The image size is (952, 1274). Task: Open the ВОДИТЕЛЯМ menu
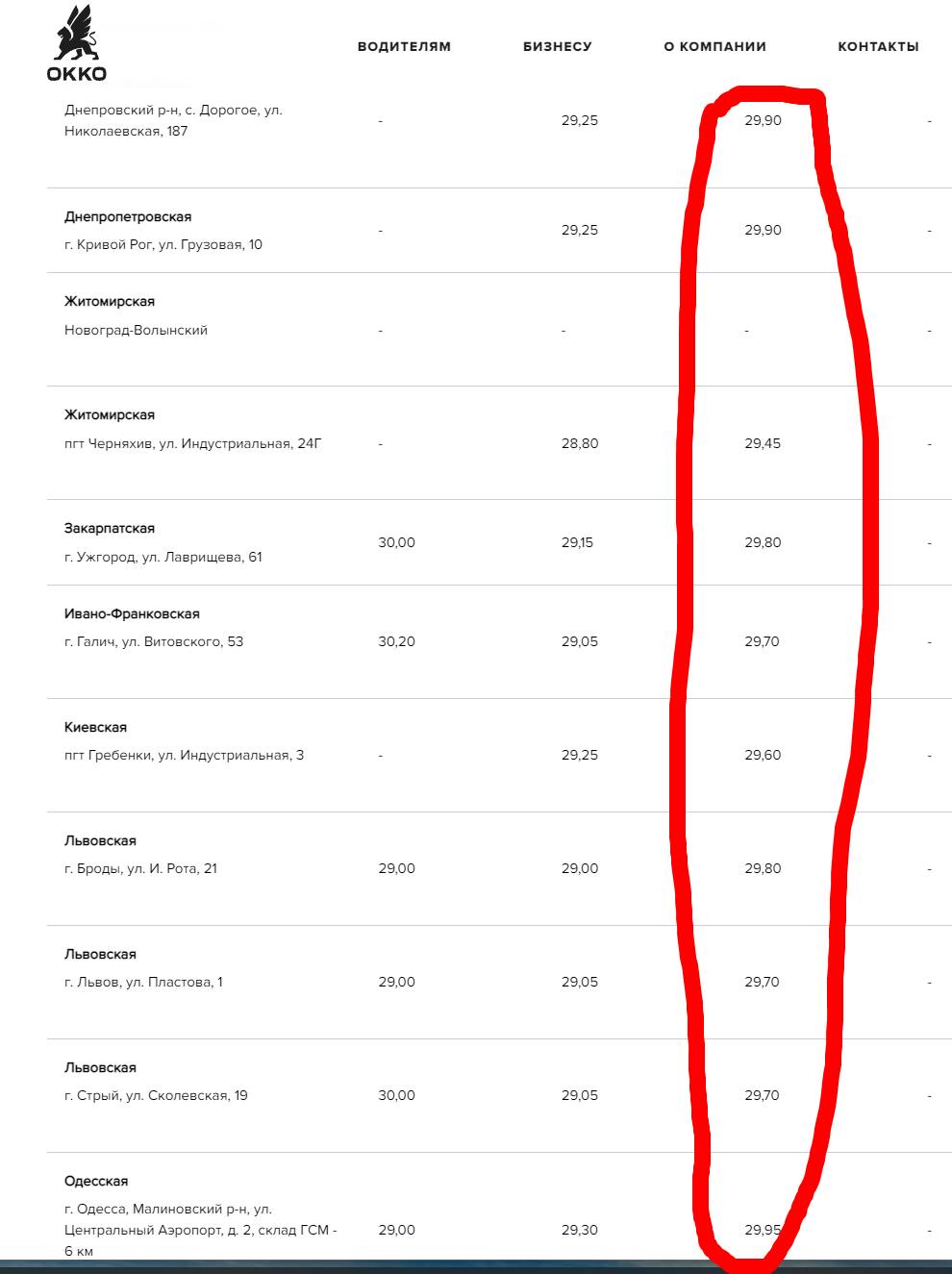click(404, 46)
